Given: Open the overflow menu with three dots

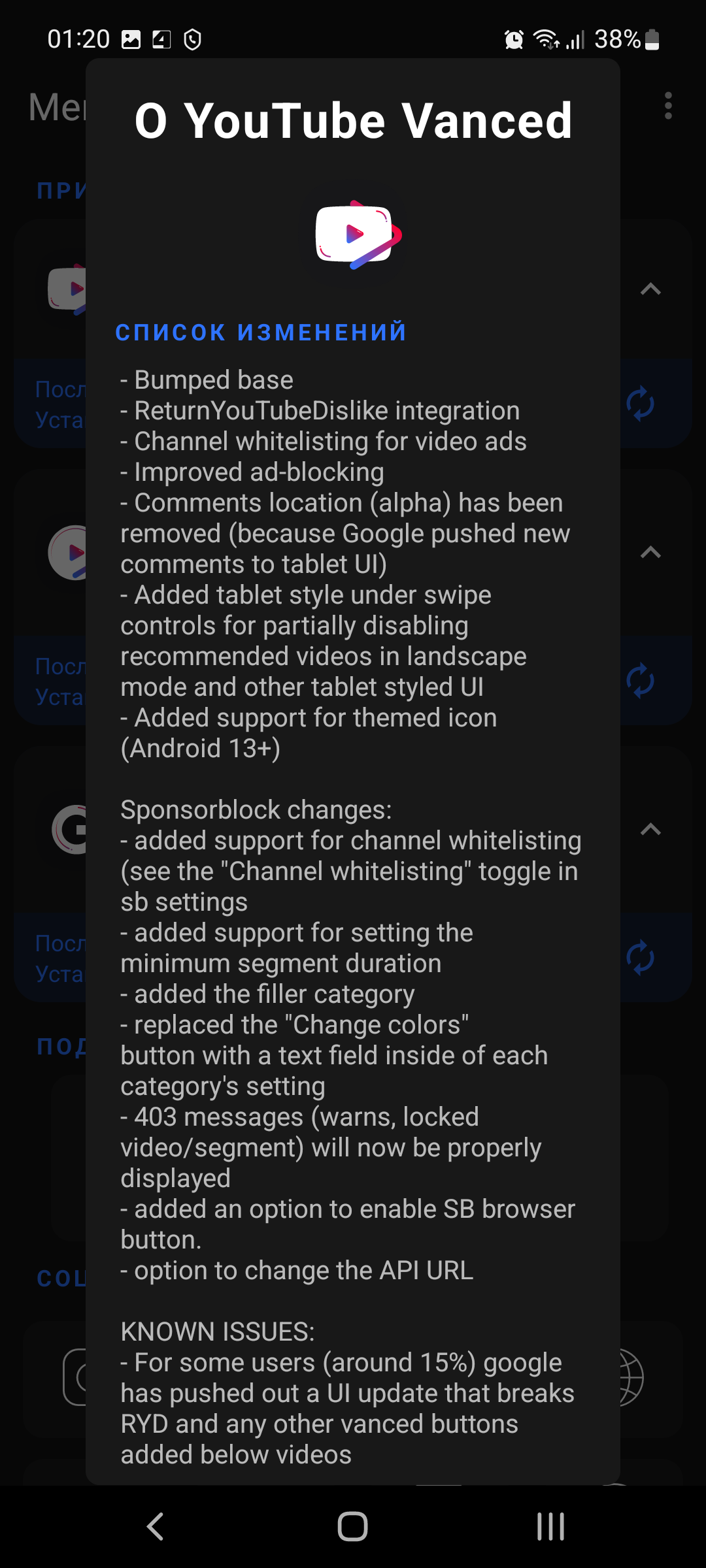Looking at the screenshot, I should tap(667, 106).
